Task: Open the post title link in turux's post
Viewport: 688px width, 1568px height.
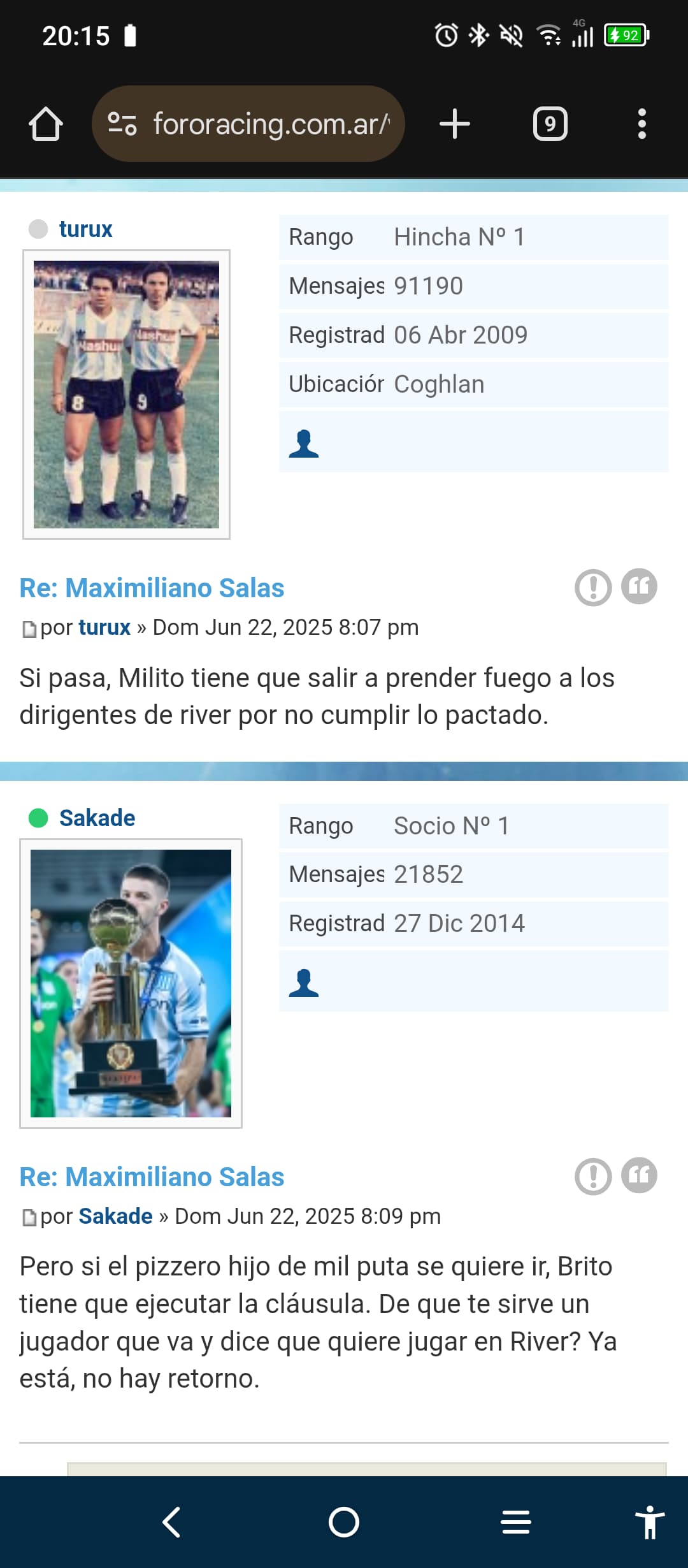Action: 152,588
